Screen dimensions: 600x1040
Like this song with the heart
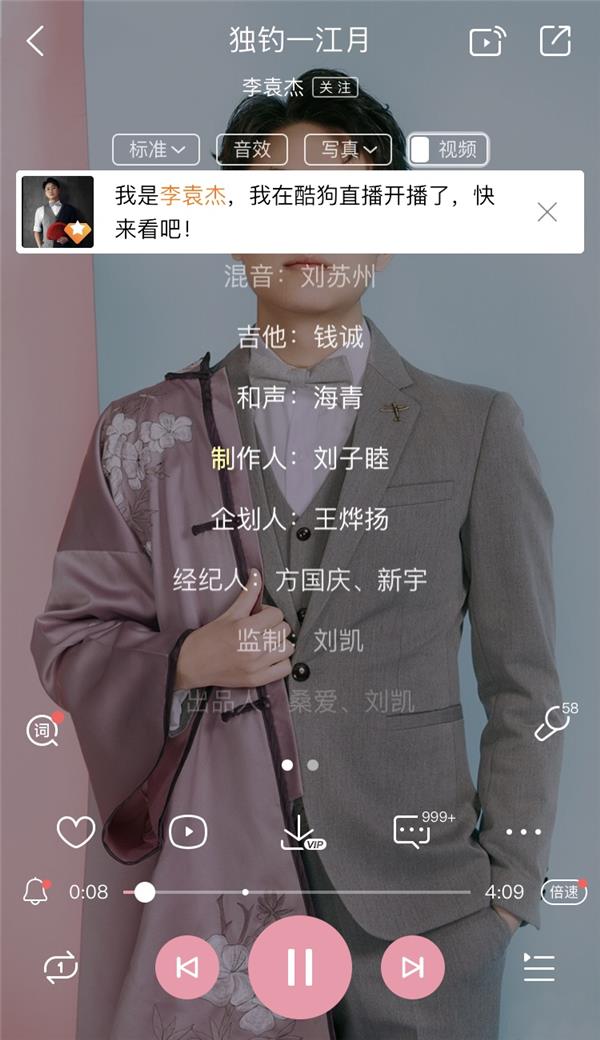click(x=75, y=831)
